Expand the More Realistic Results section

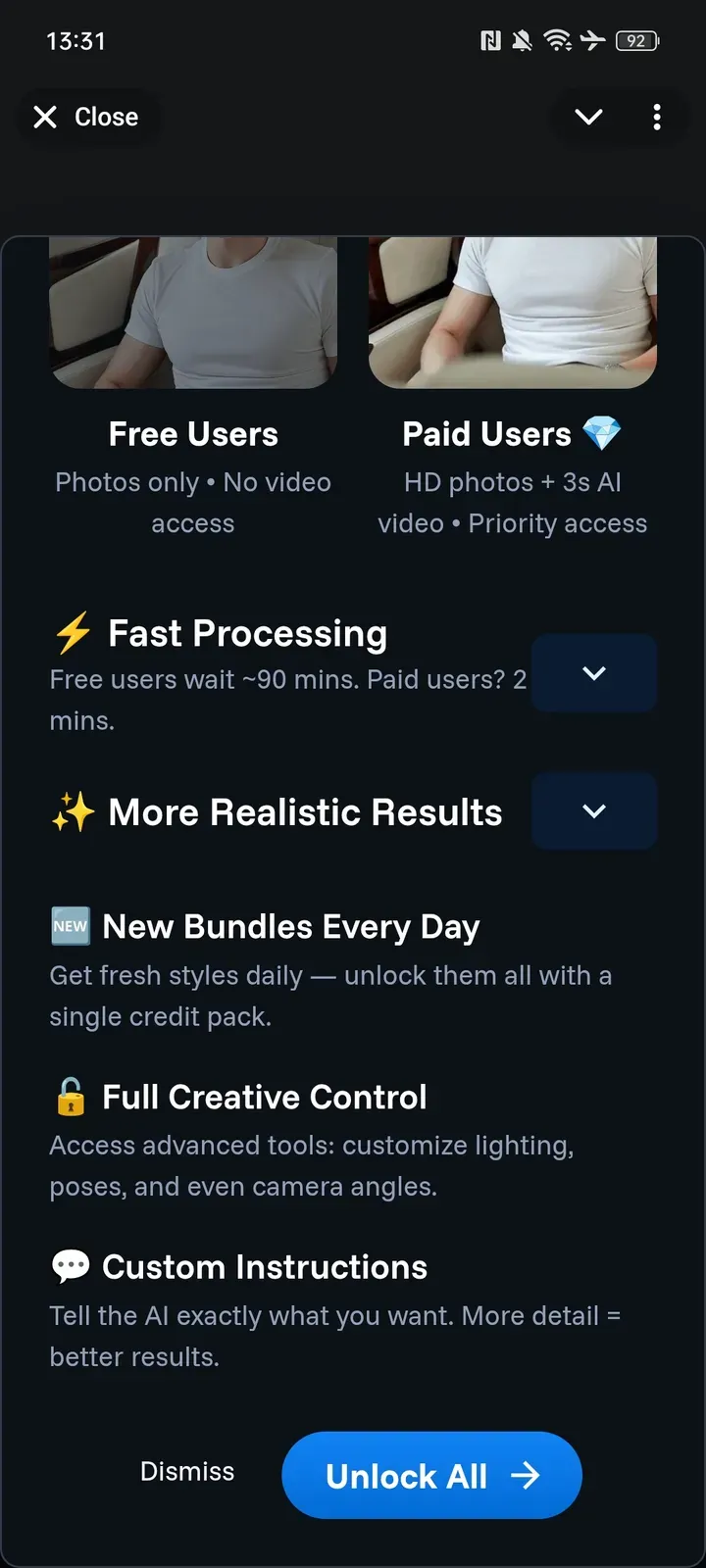pos(593,811)
